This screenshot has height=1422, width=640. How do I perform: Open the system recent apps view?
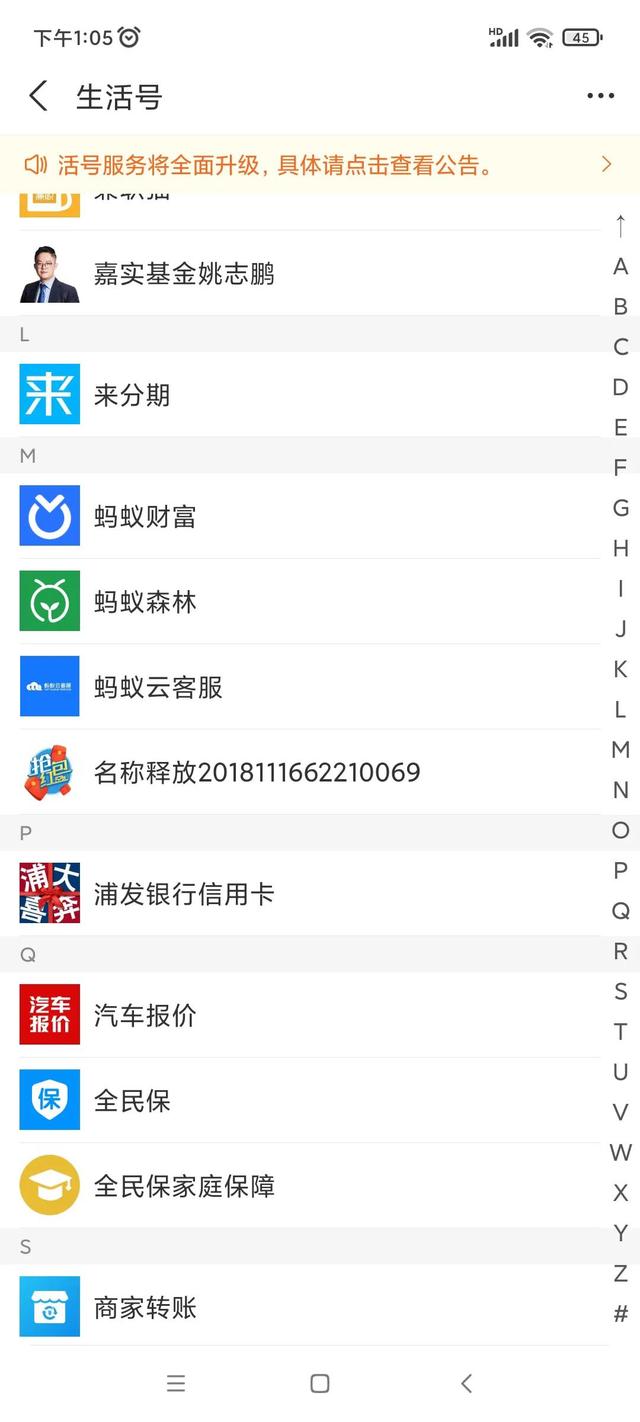(176, 1384)
